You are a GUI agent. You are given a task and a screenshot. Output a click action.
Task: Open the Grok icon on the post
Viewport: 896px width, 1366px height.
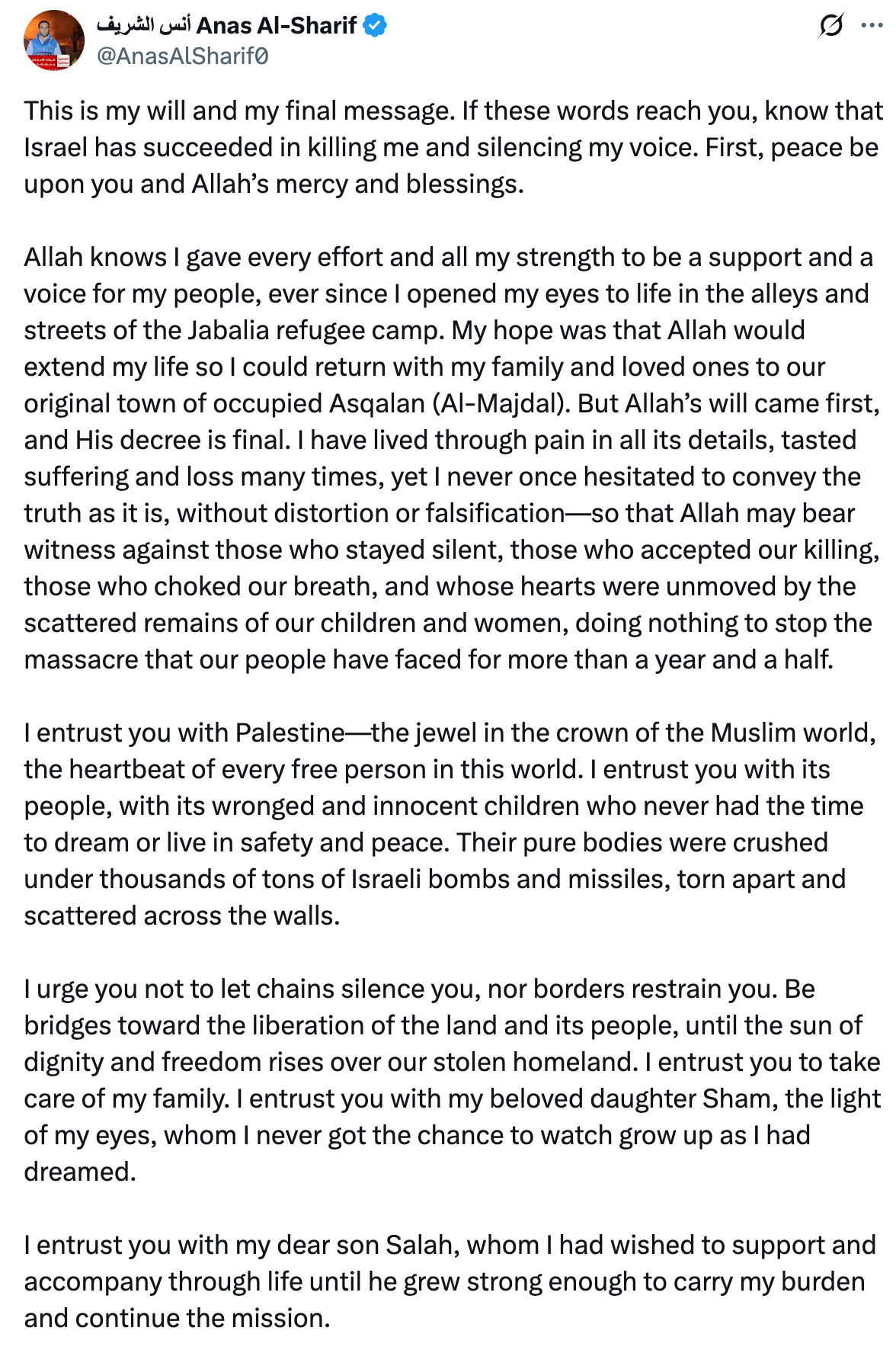point(830,26)
